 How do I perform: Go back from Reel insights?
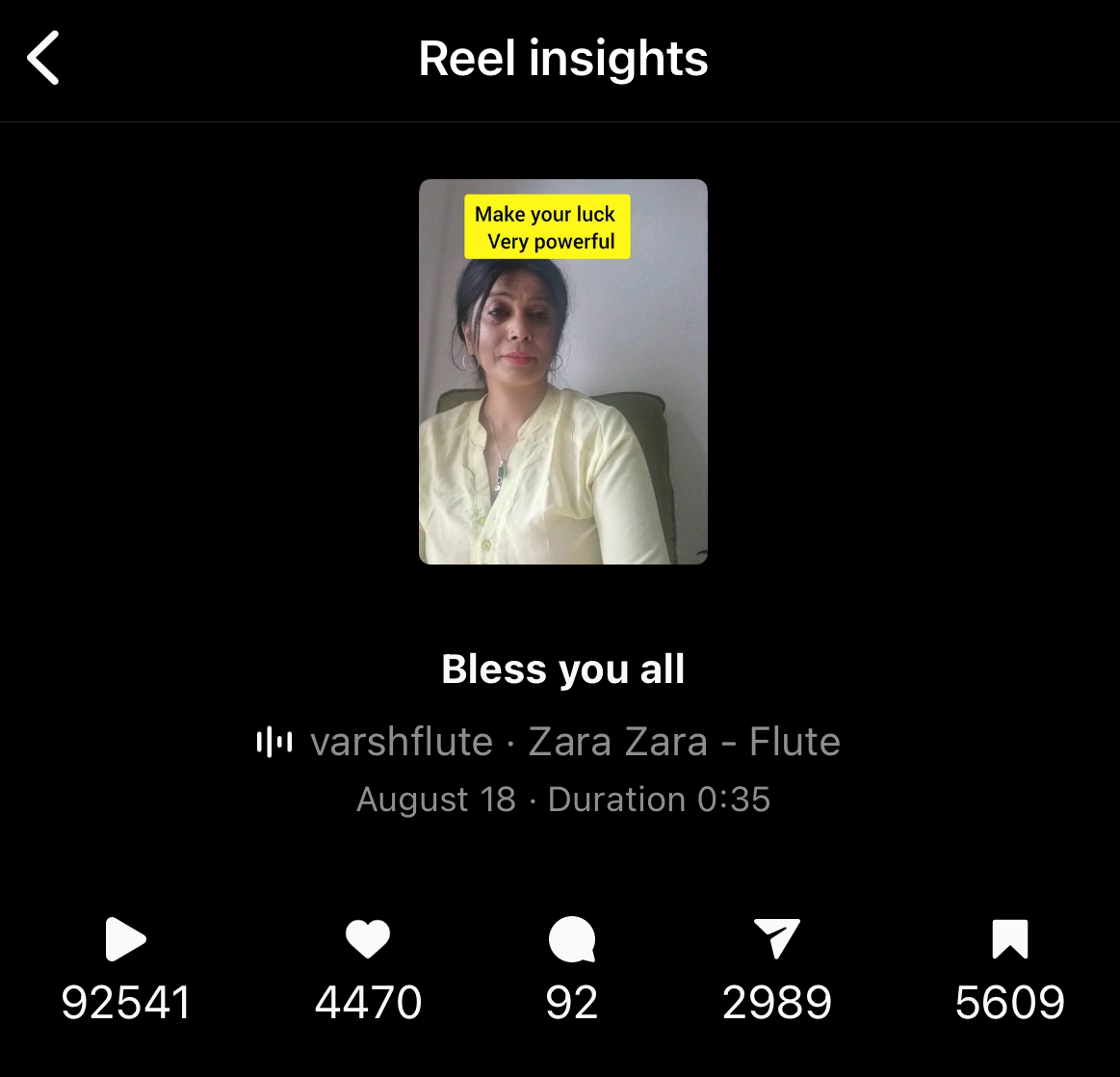[44, 58]
